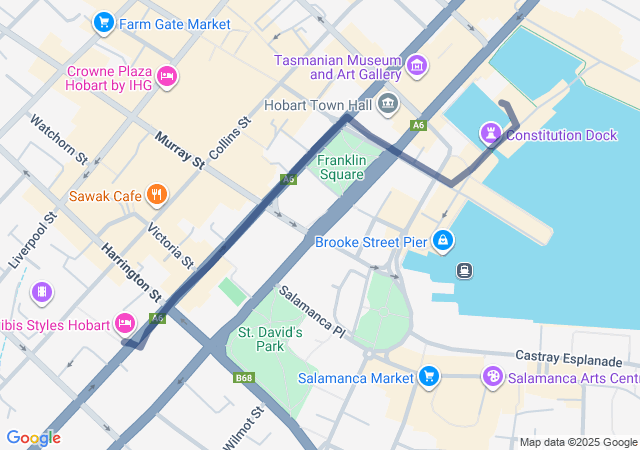
Task: Tap the Brooke Street Pier marker
Action: tap(443, 241)
